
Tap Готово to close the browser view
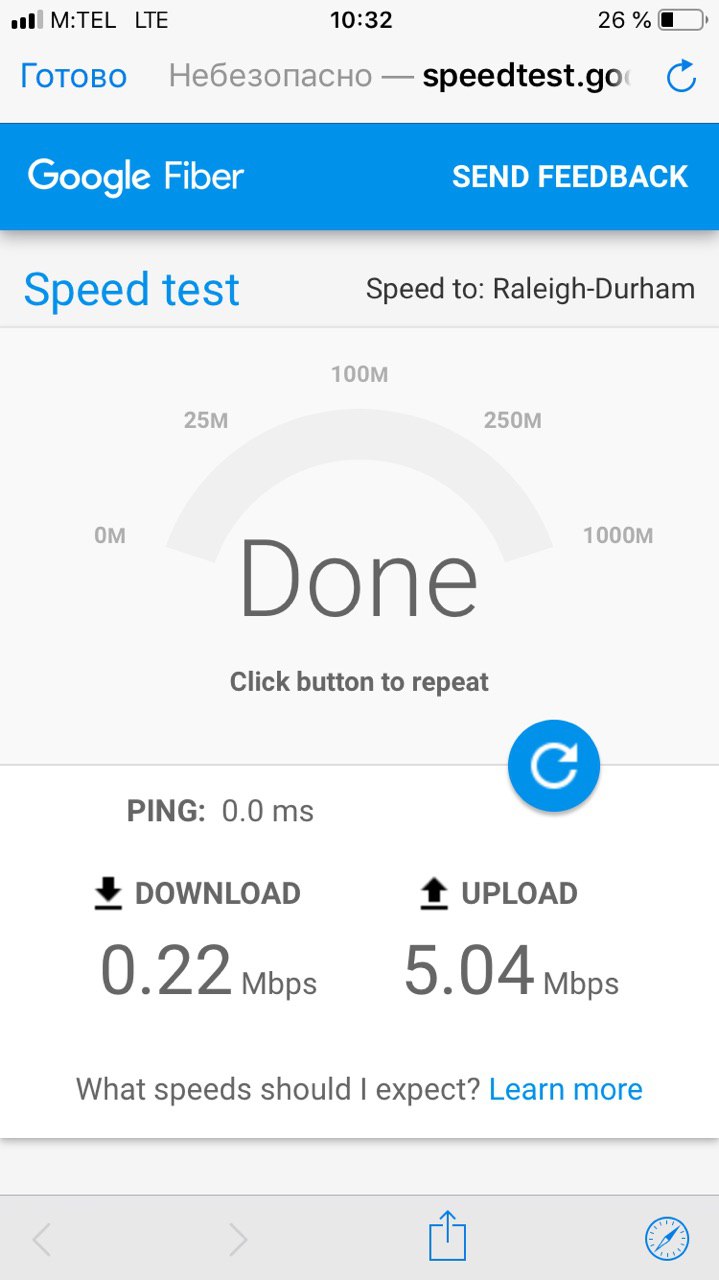click(x=74, y=76)
